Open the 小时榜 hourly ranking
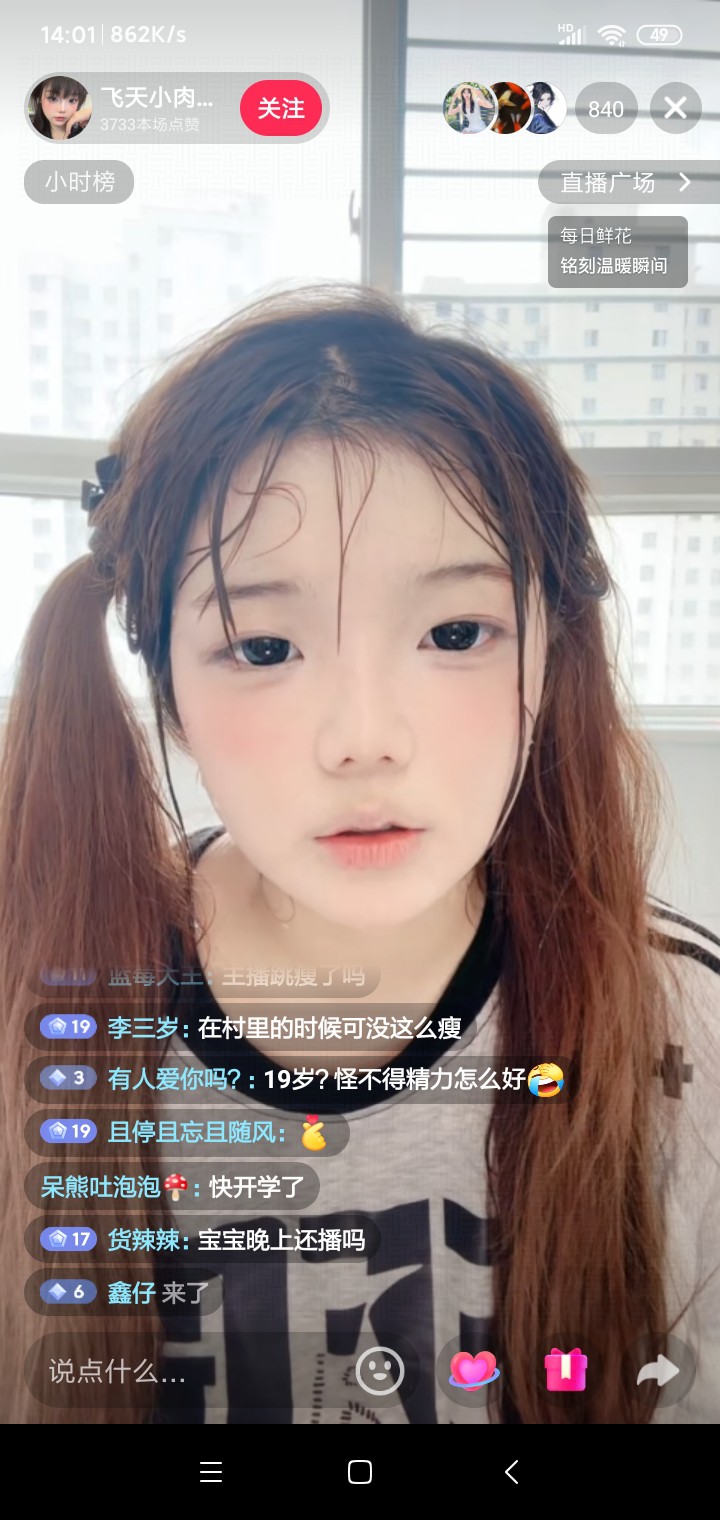The image size is (720, 1520). pos(80,182)
